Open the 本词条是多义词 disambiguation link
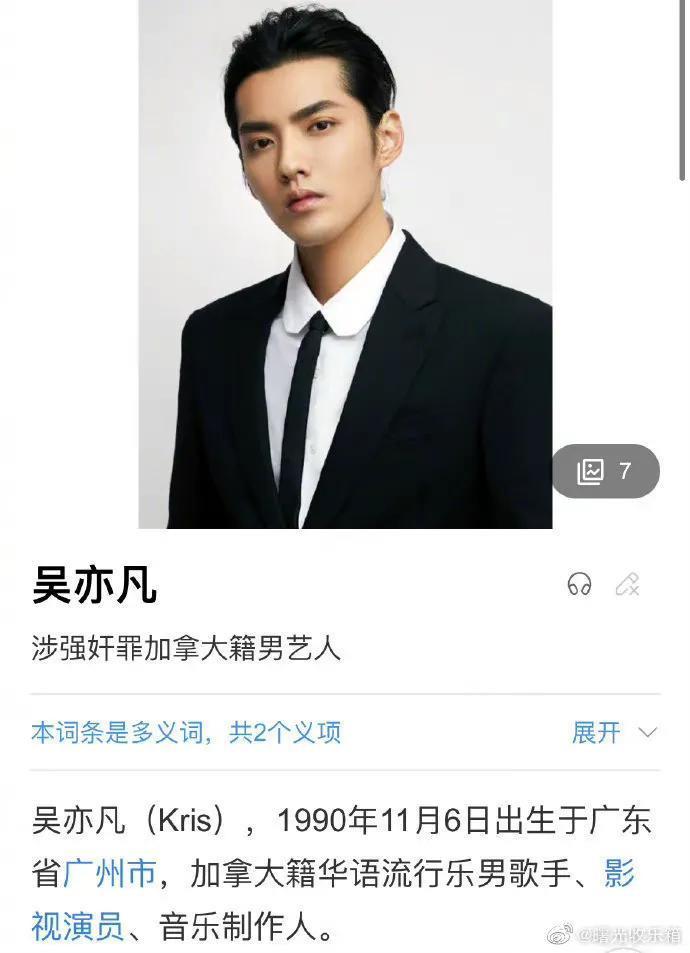The image size is (690, 953). click(x=186, y=732)
